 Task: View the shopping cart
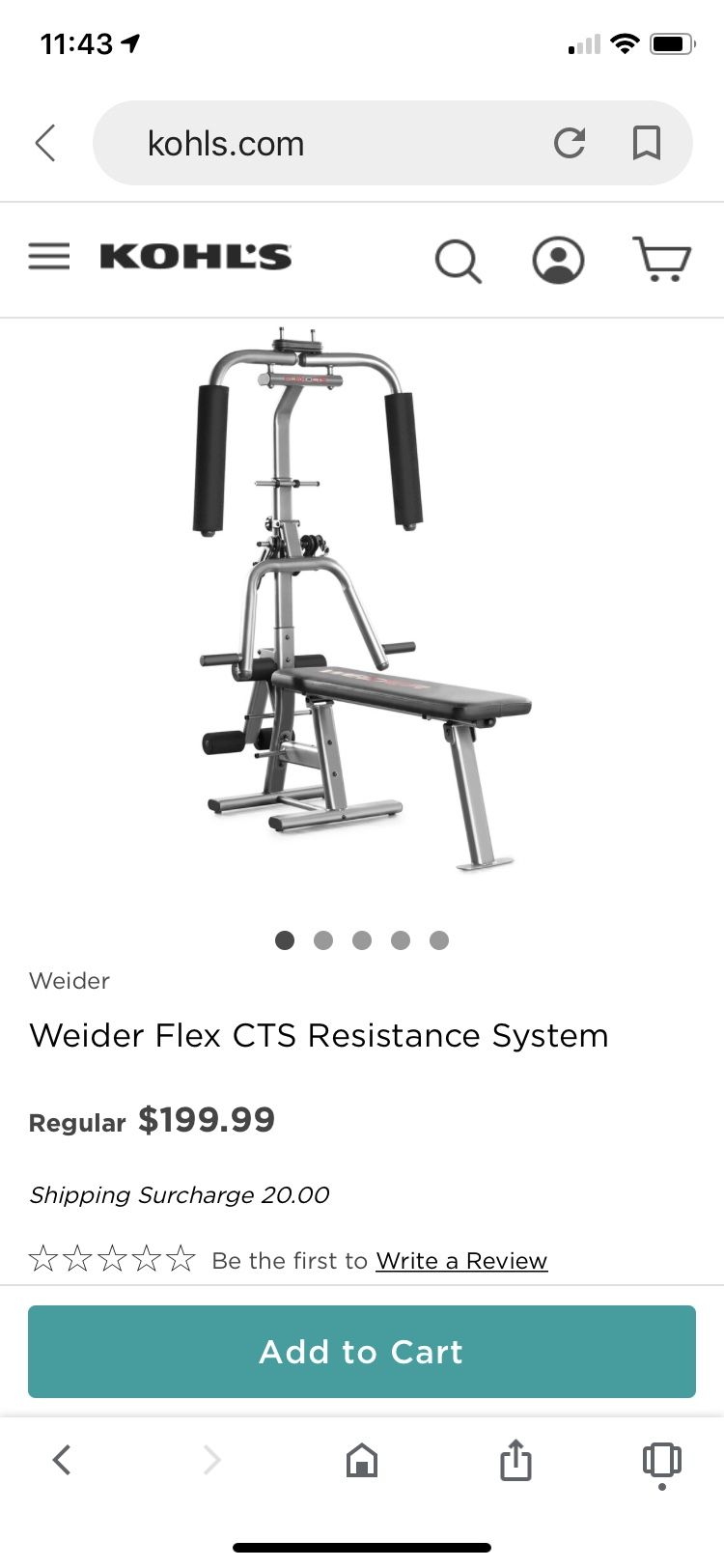click(661, 259)
